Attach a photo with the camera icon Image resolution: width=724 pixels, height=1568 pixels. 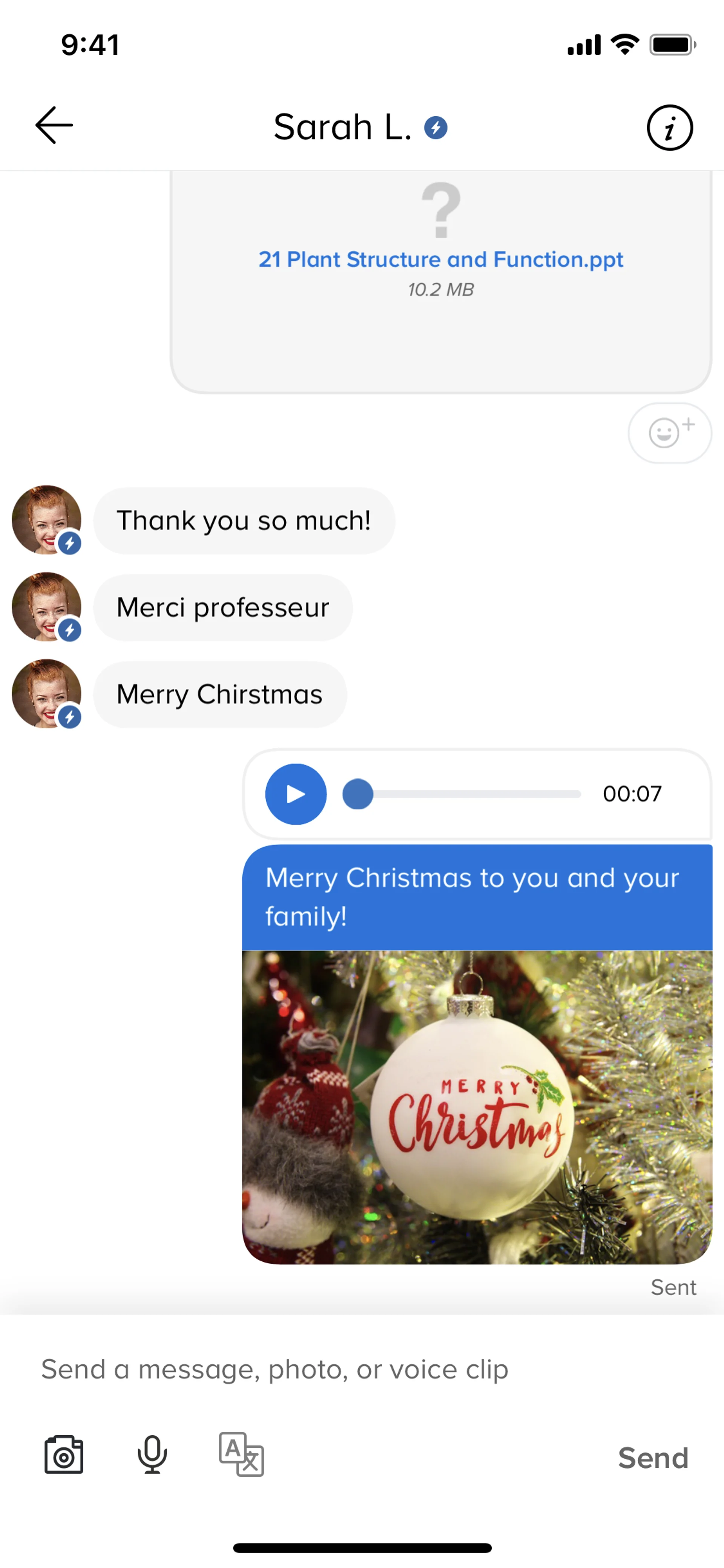pyautogui.click(x=64, y=1455)
